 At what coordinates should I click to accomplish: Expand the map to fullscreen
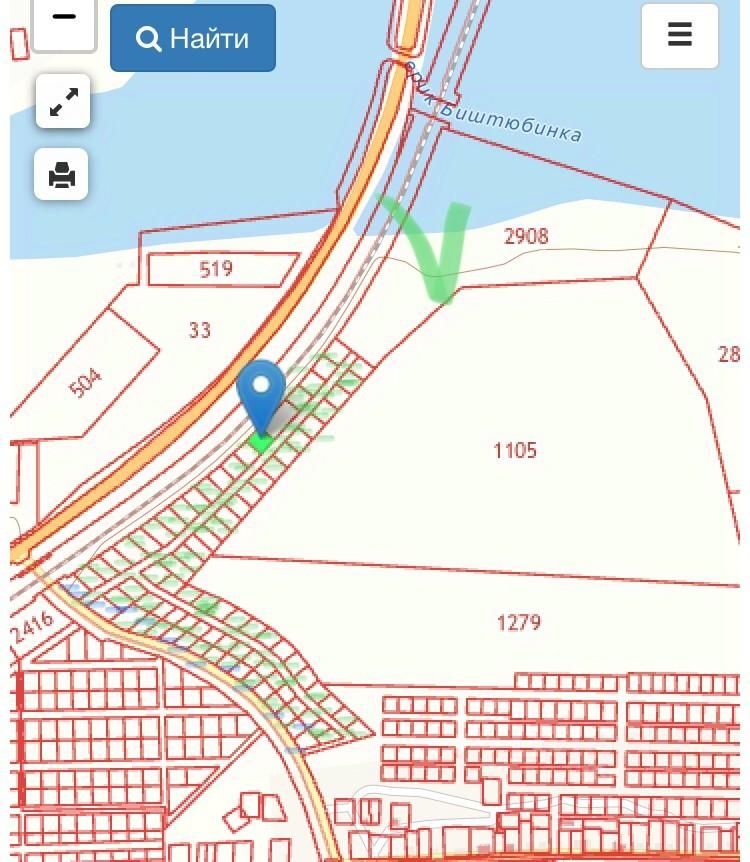(x=63, y=101)
